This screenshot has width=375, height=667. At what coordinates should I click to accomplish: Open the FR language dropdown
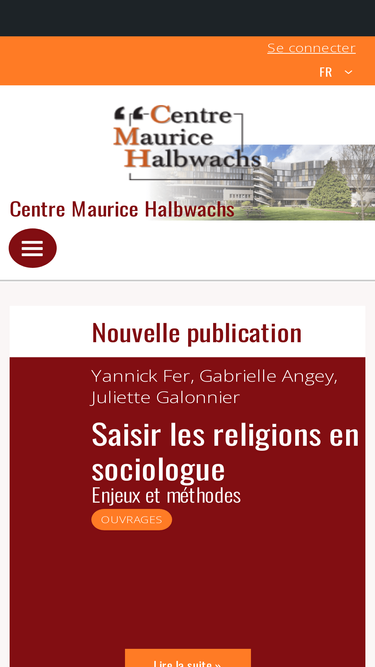(336, 72)
